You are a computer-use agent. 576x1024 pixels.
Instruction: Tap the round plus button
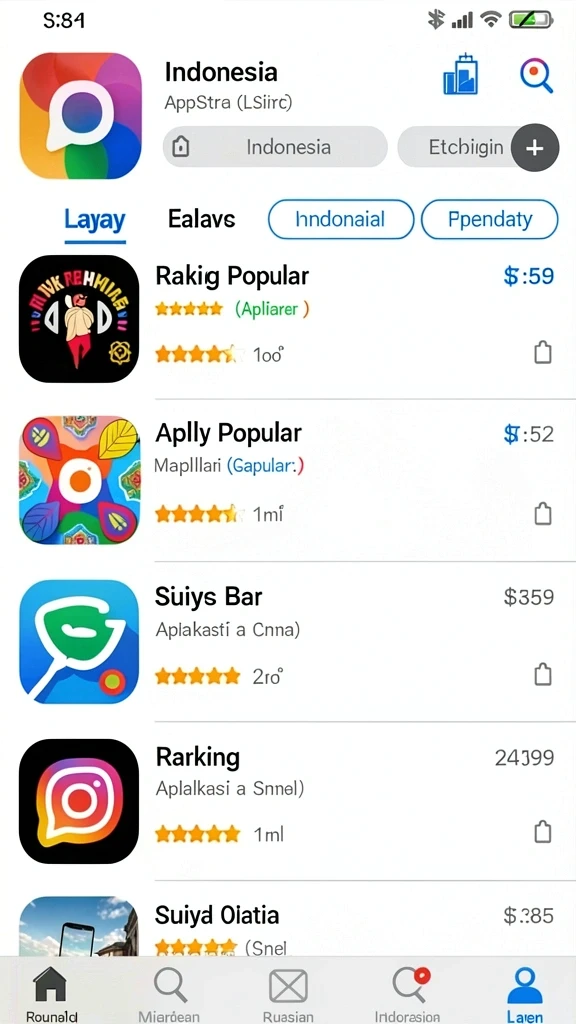(535, 148)
